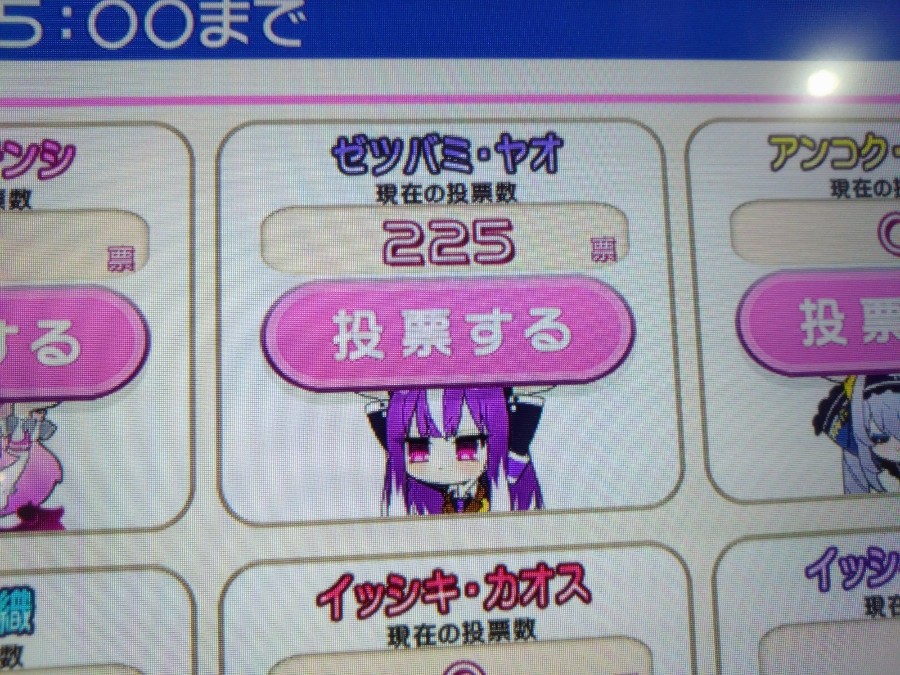Vote for ゼツバミ・ヤオ

[449, 331]
